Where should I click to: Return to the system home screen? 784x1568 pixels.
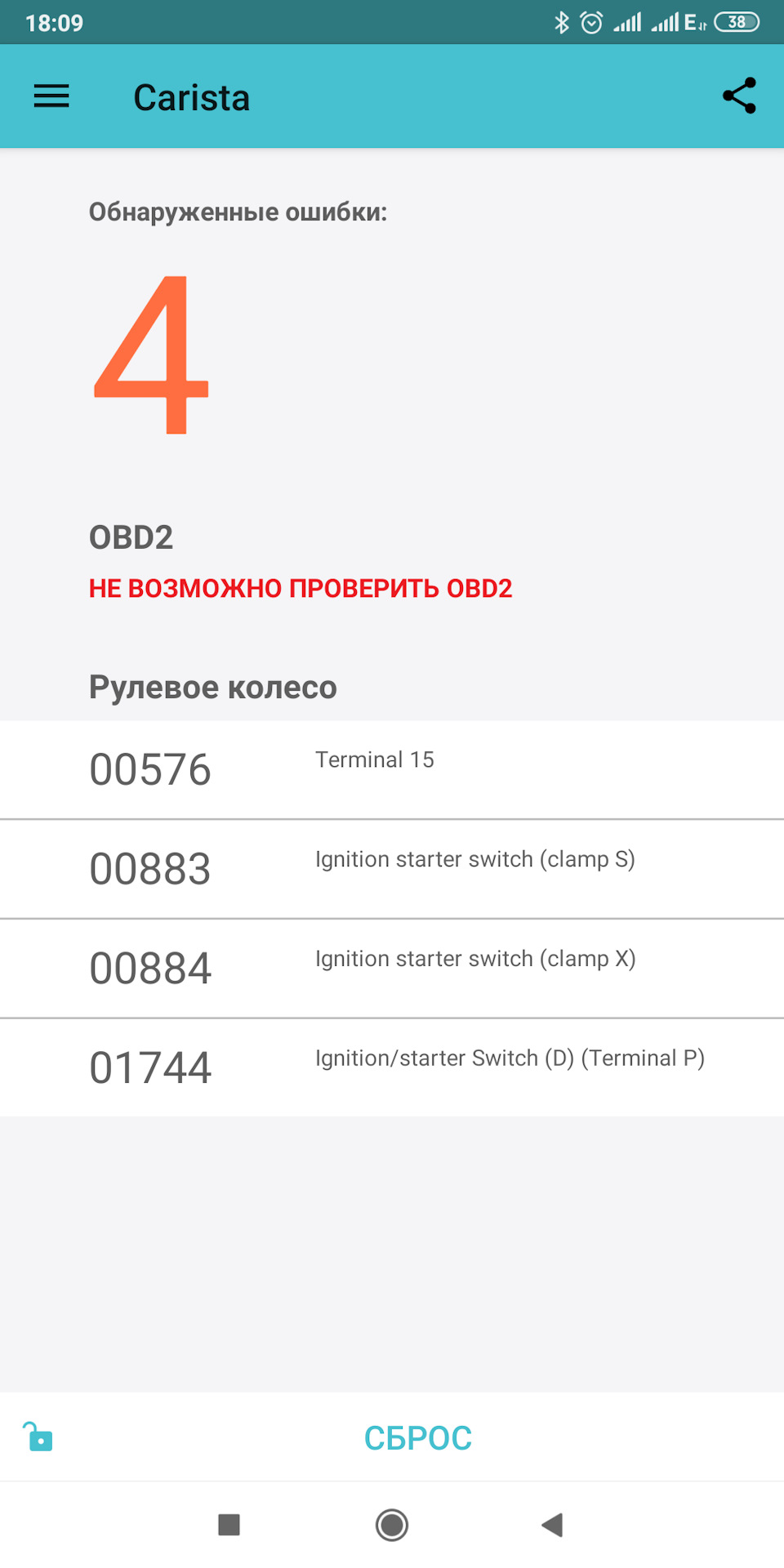[392, 1525]
